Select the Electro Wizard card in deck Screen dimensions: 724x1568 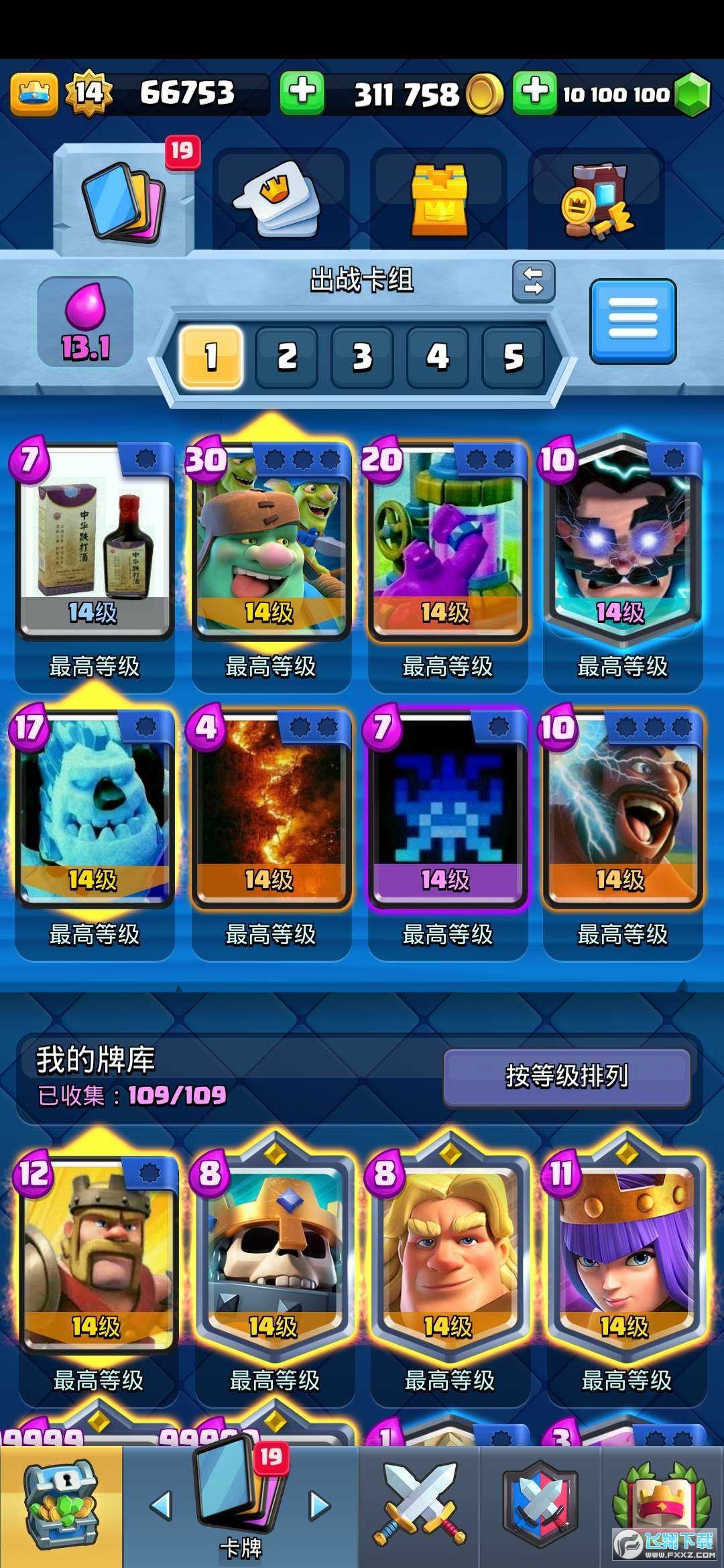pos(622,543)
